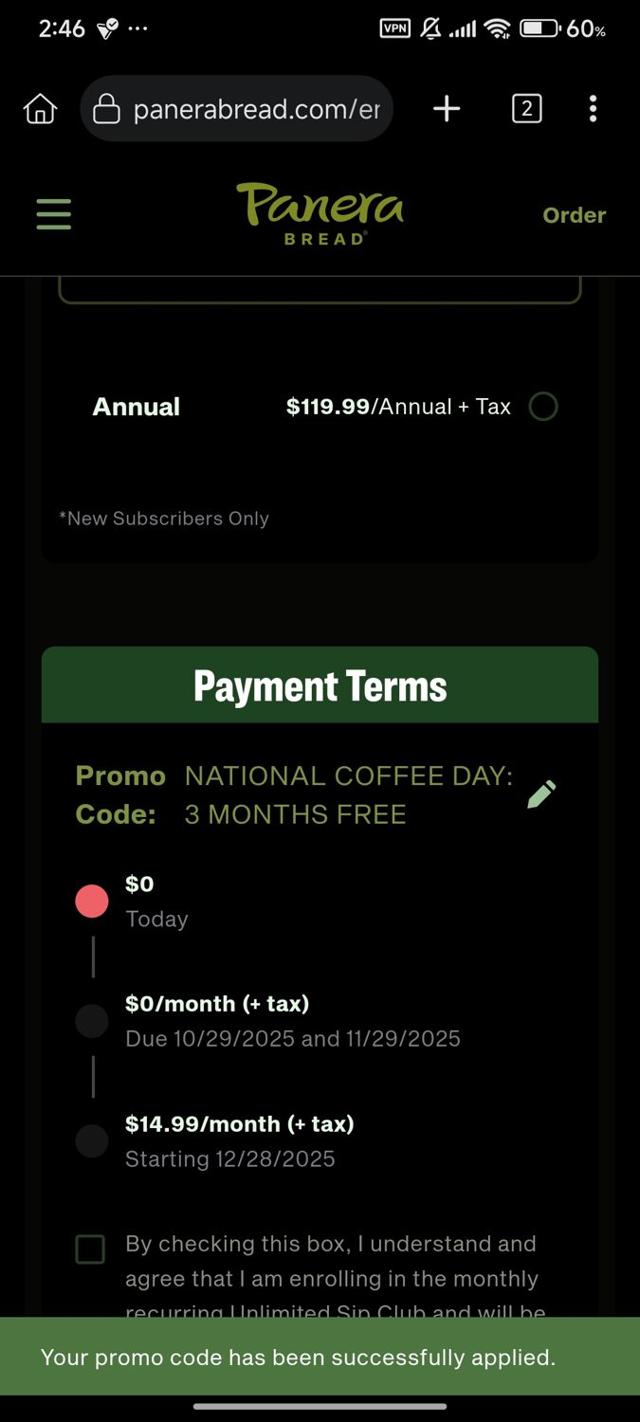This screenshot has width=640, height=1422.
Task: Open the Panera hamburger menu
Action: pyautogui.click(x=54, y=214)
